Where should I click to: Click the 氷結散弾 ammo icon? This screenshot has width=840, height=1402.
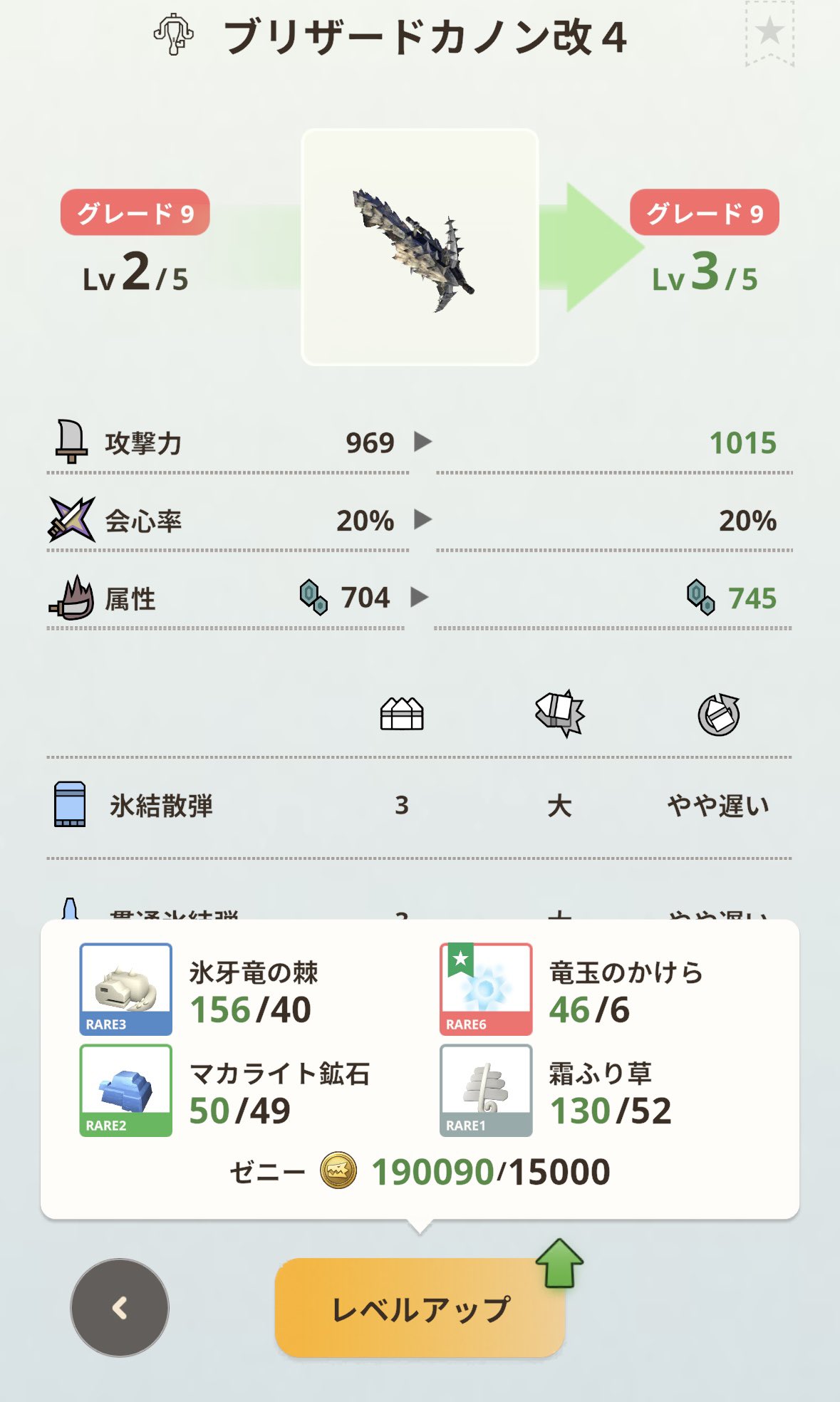click(x=69, y=805)
